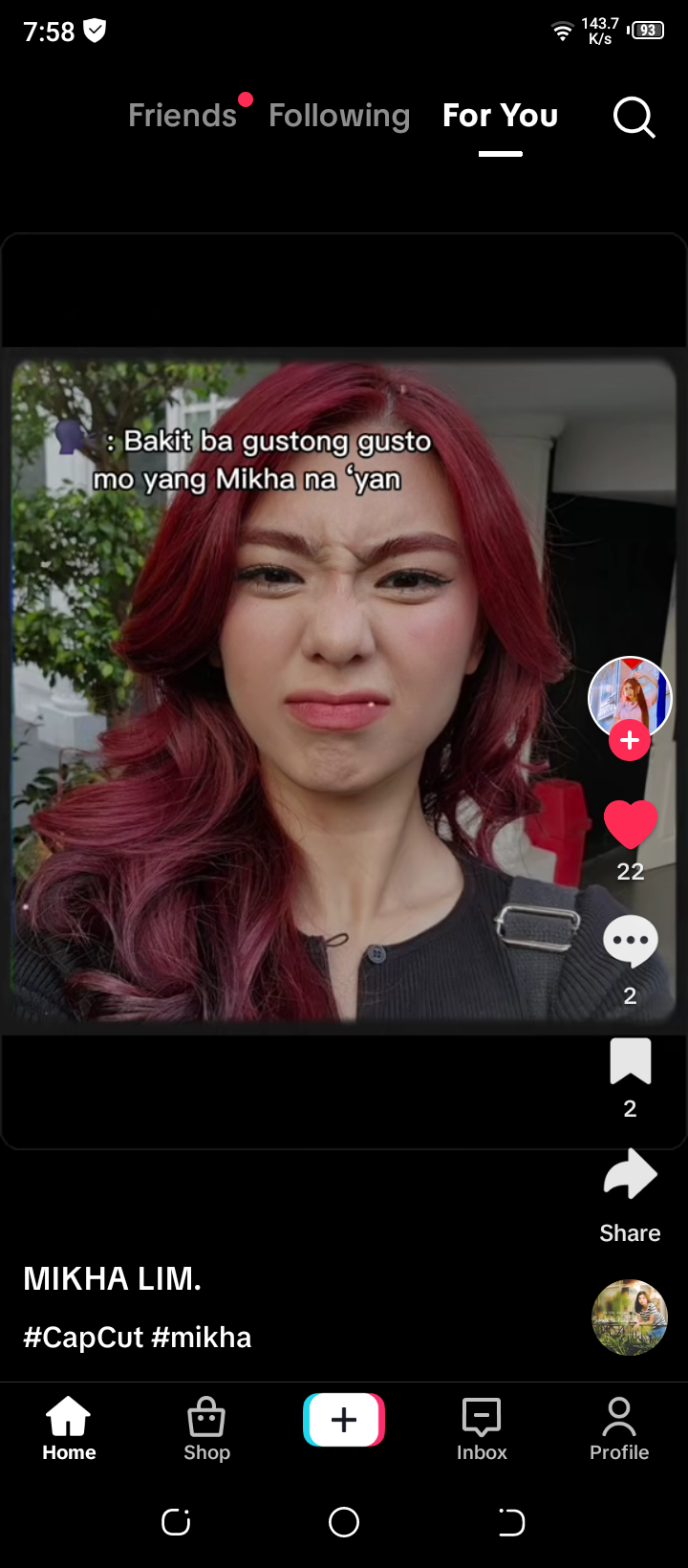Create a new video with plus button
688x1568 pixels.
(x=344, y=1420)
